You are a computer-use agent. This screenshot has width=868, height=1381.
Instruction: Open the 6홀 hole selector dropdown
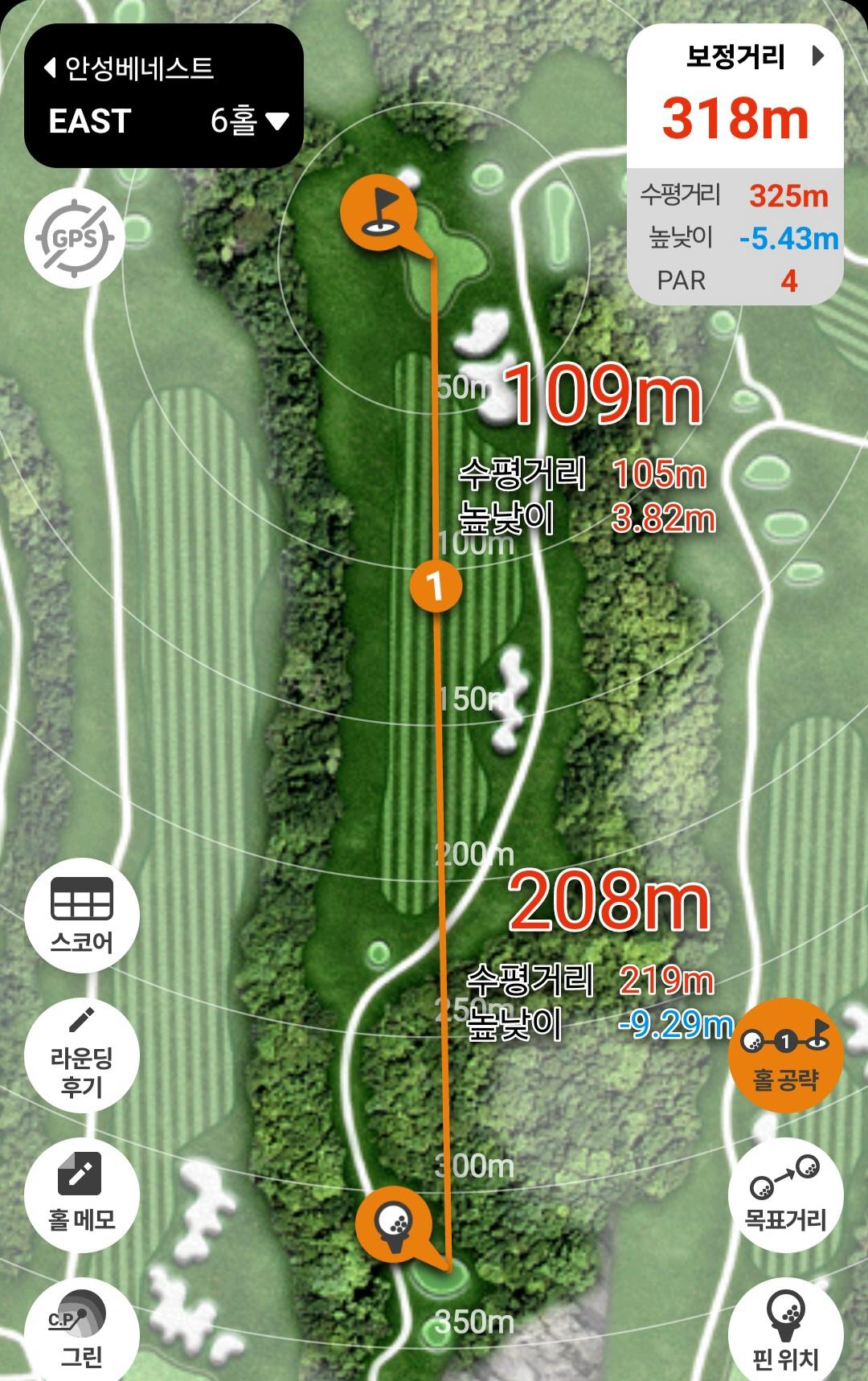249,121
